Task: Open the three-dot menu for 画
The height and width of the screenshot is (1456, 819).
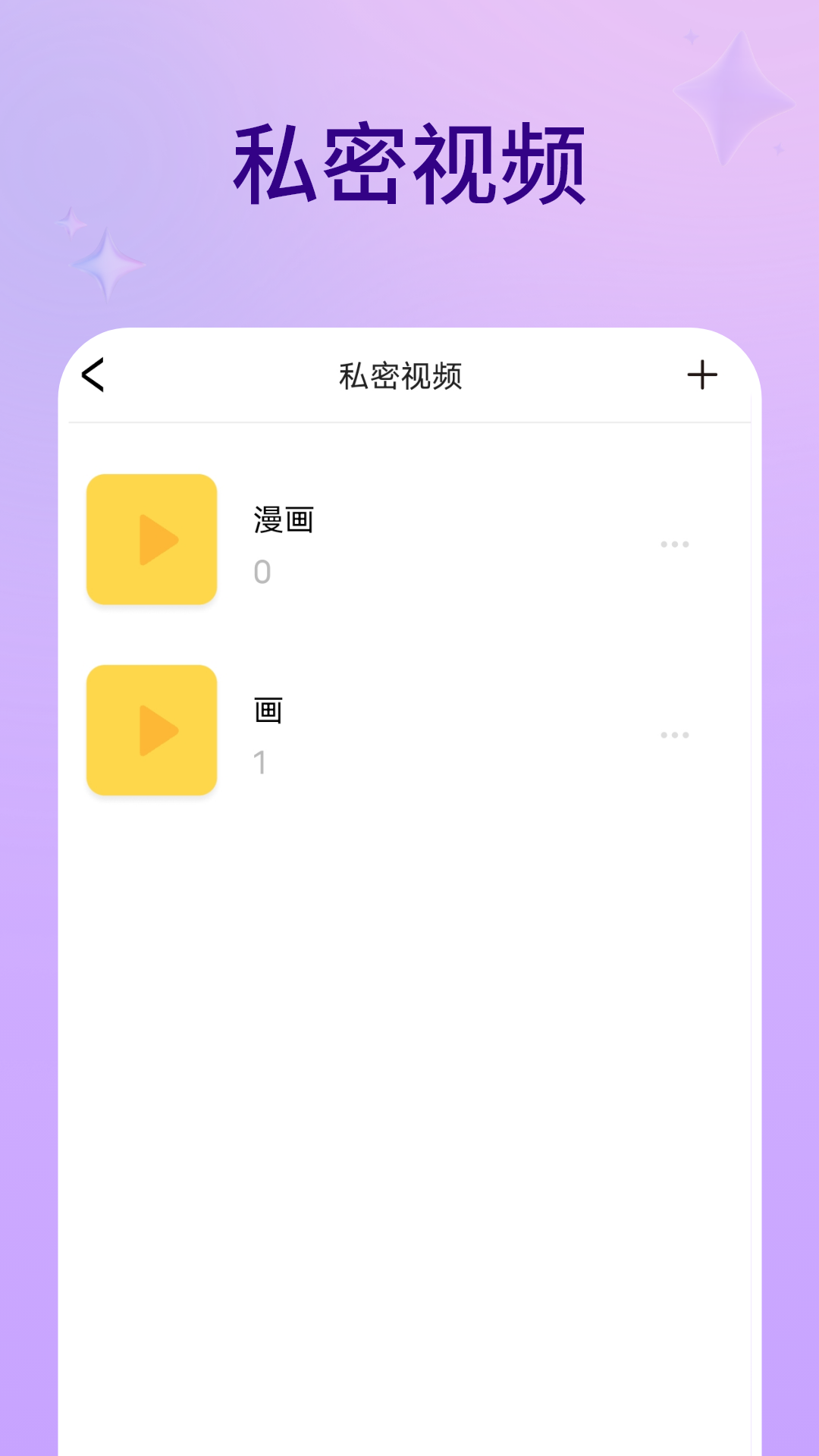Action: (x=674, y=734)
